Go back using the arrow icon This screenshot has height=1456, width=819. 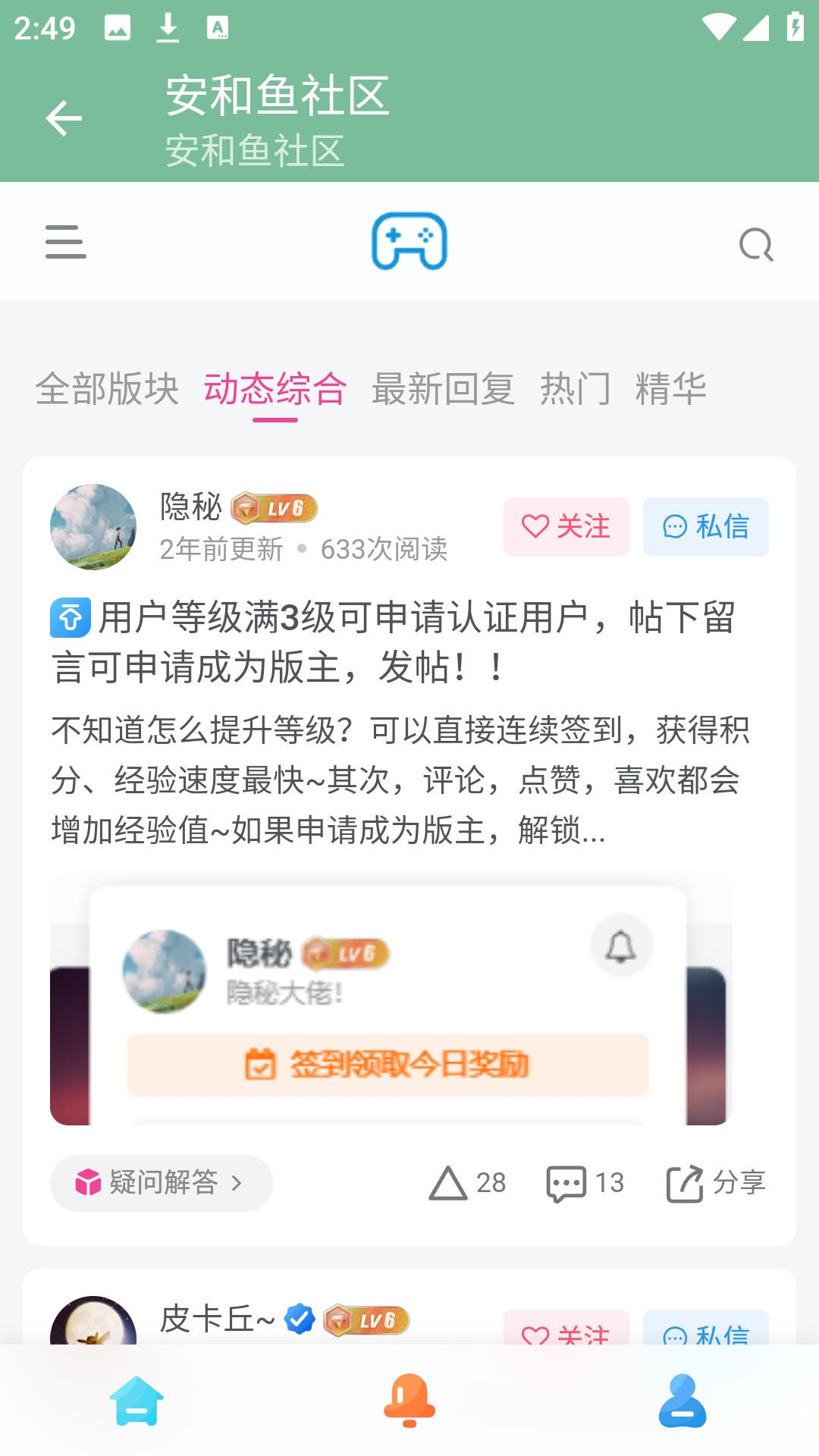(64, 118)
